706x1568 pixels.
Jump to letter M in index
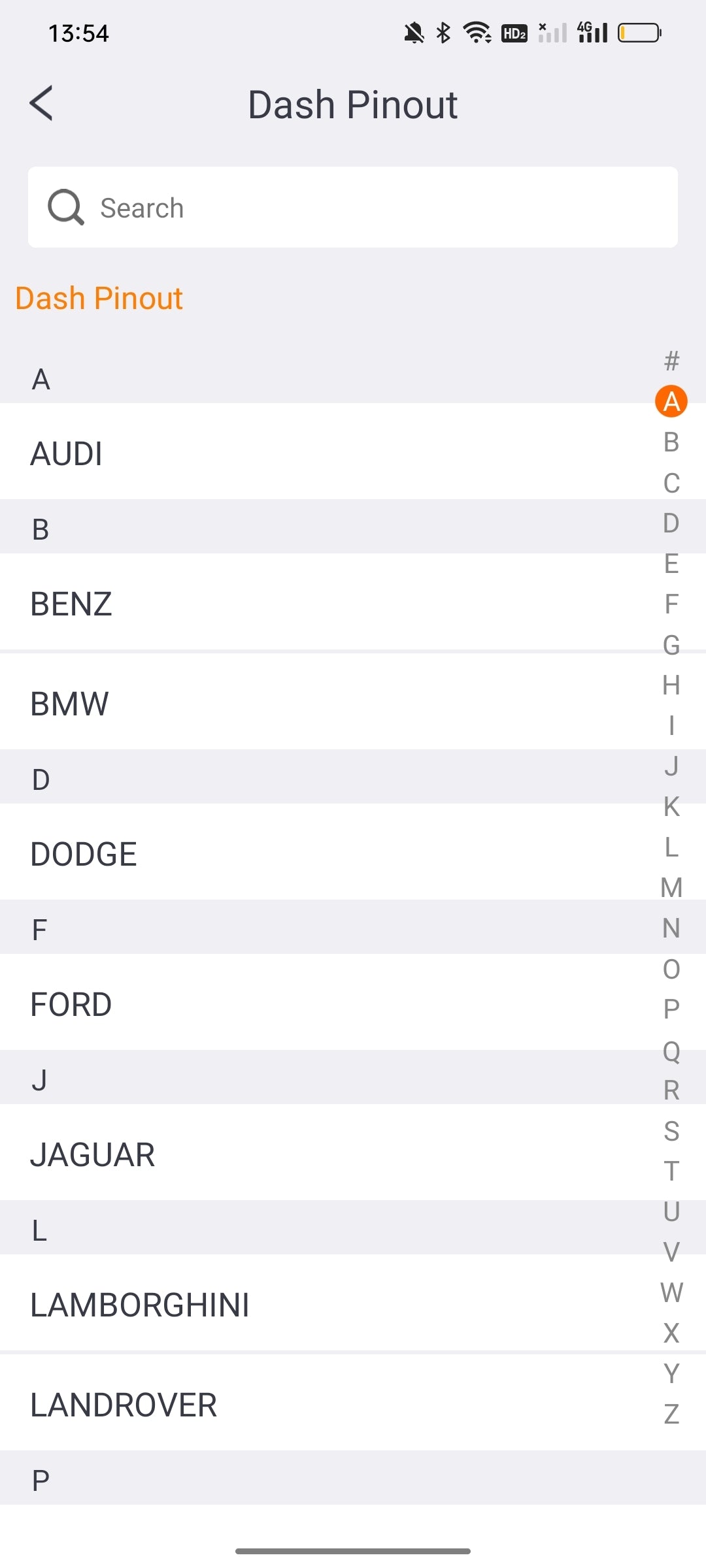tap(671, 887)
